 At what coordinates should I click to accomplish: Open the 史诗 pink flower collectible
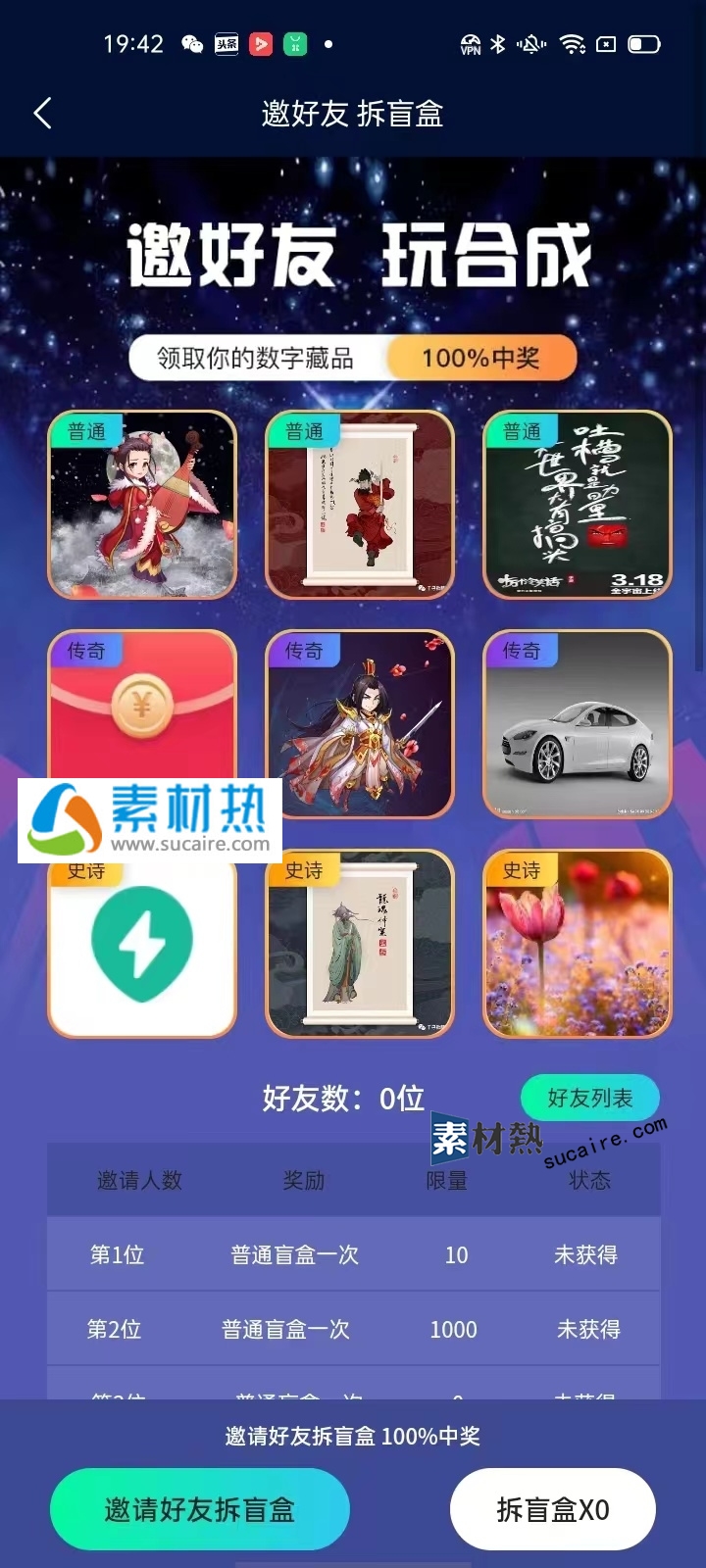(x=578, y=944)
